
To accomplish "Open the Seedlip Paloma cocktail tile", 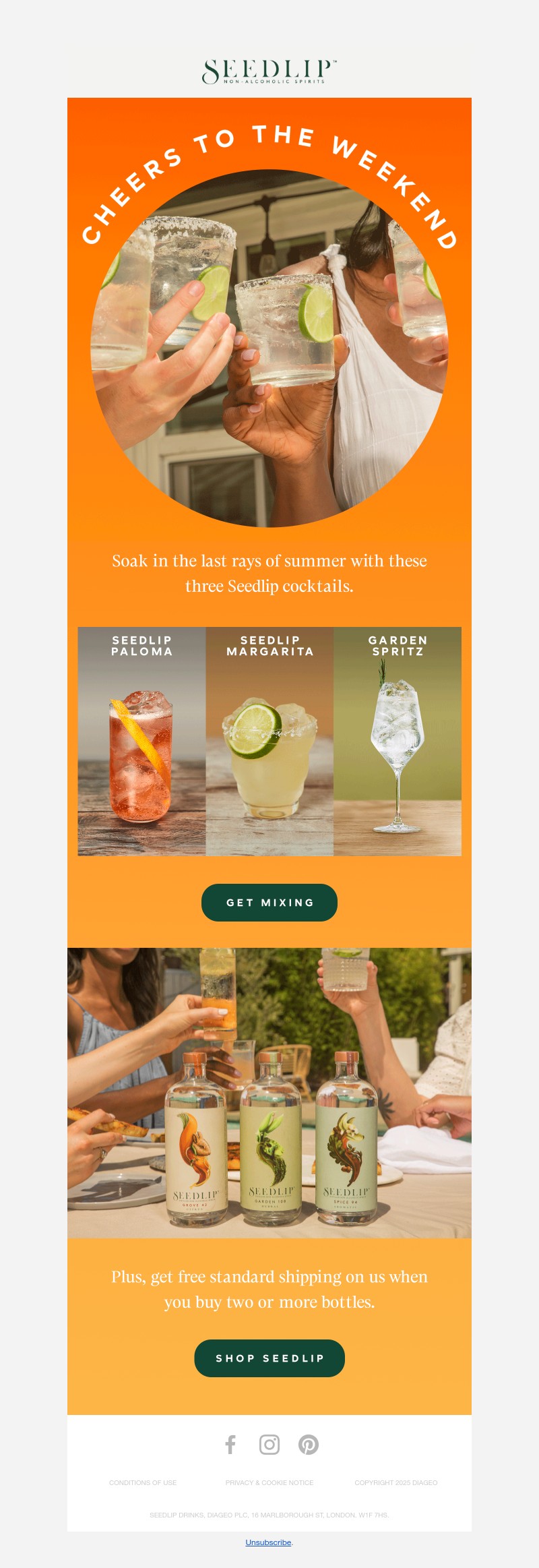I will point(141,742).
